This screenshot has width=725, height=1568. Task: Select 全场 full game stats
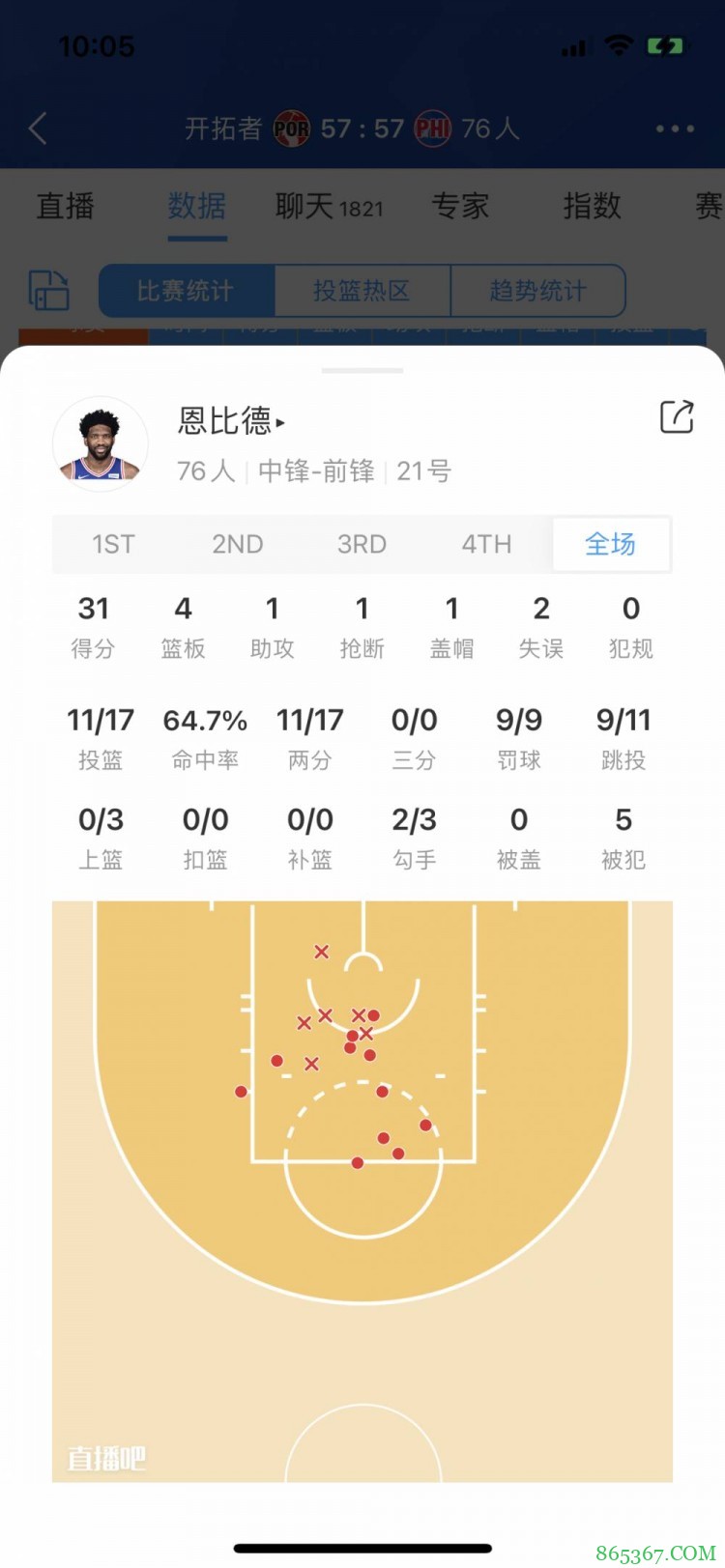tap(610, 544)
